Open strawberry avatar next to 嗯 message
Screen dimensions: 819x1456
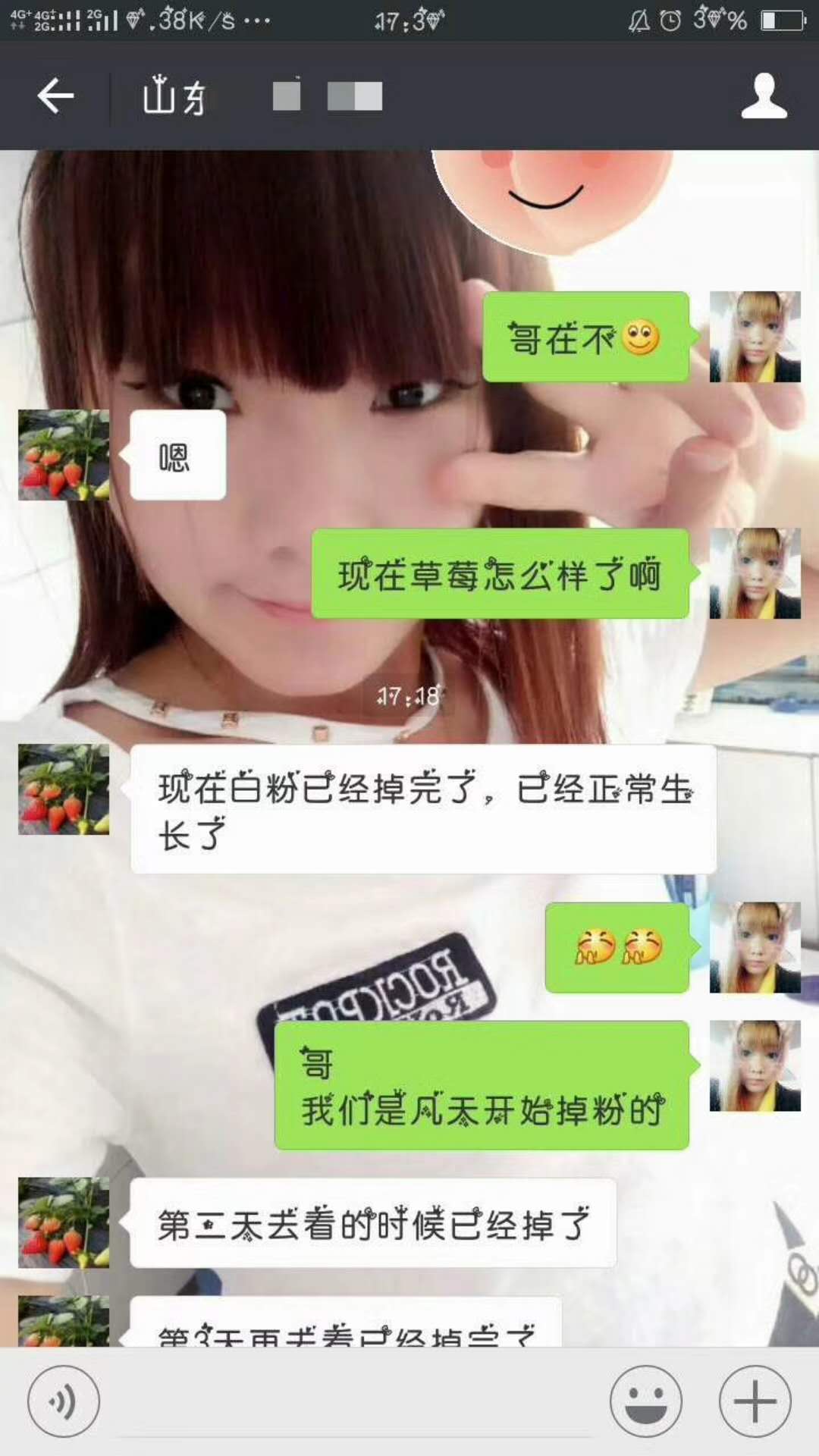64,455
